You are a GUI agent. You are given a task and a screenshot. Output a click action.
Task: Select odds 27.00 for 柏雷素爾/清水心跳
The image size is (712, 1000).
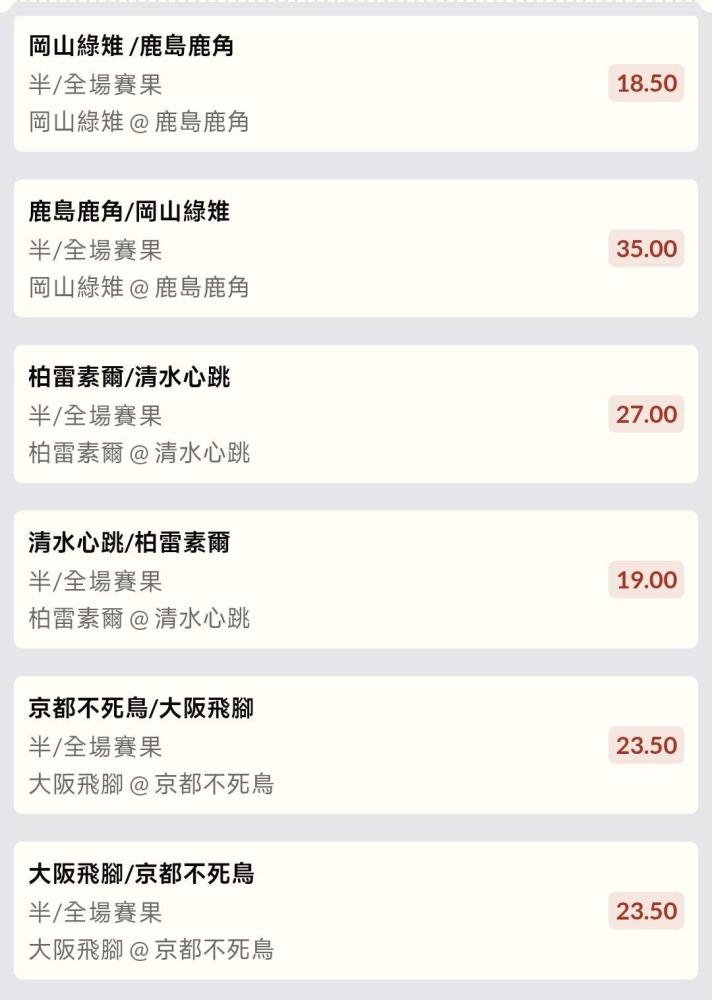click(x=646, y=414)
